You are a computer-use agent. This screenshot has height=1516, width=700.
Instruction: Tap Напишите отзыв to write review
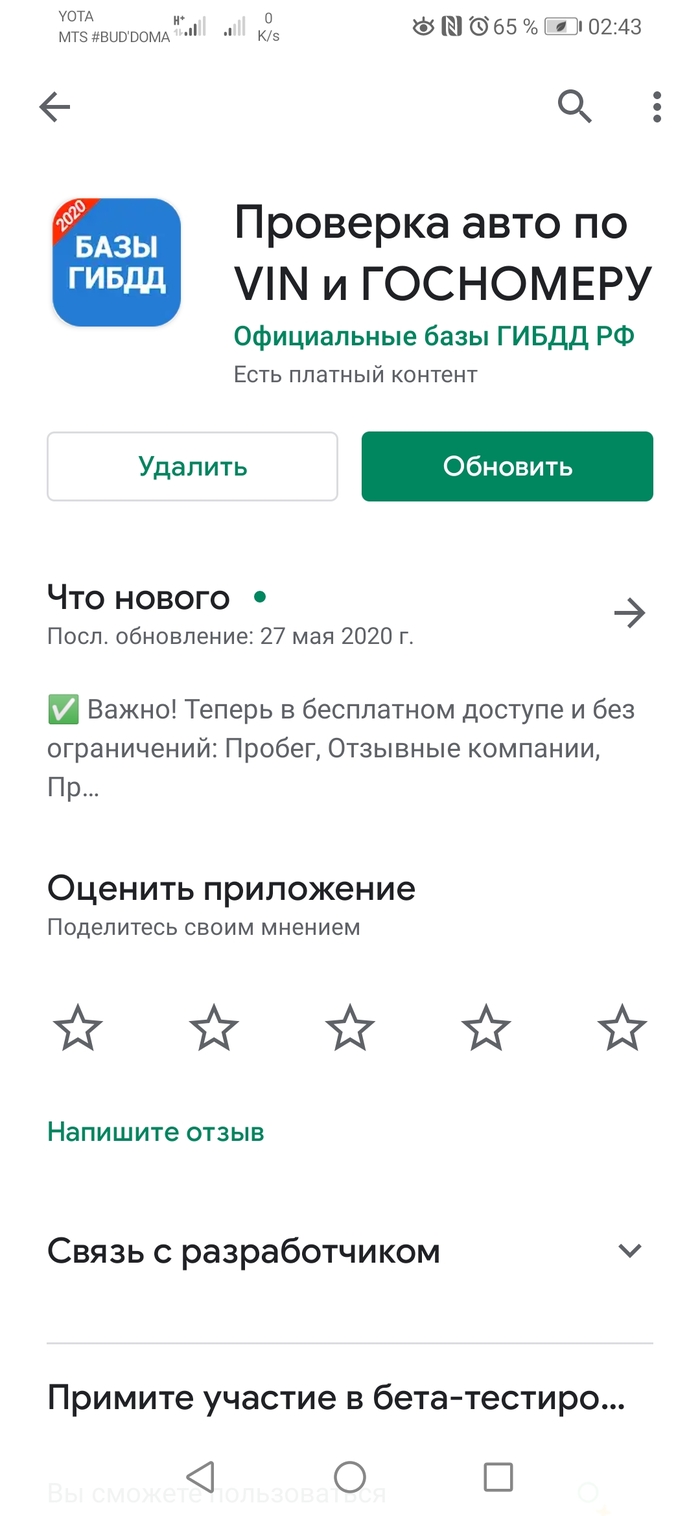pyautogui.click(x=156, y=1132)
